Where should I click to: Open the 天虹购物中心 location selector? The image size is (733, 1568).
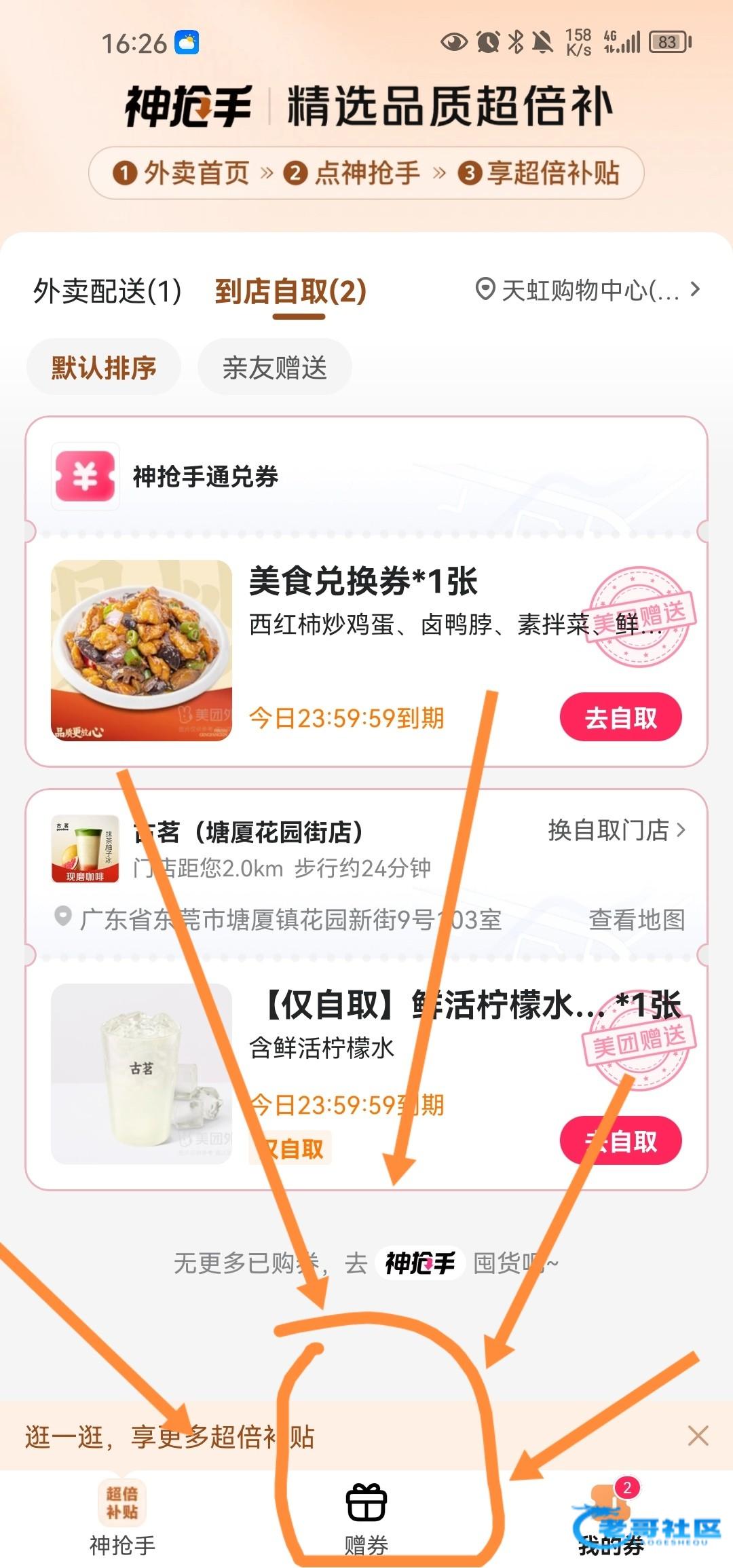[587, 291]
